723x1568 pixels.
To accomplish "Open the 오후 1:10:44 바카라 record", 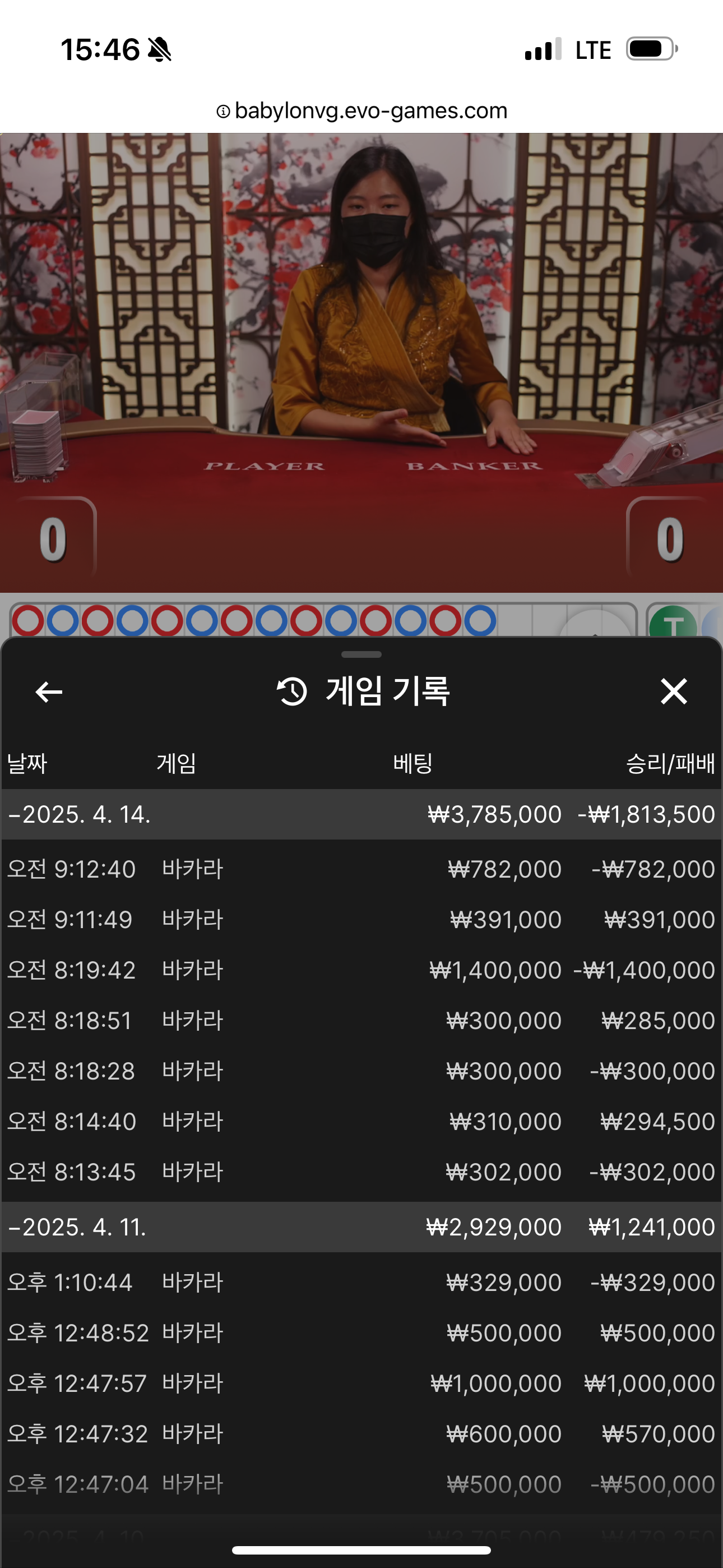I will (x=361, y=1283).
